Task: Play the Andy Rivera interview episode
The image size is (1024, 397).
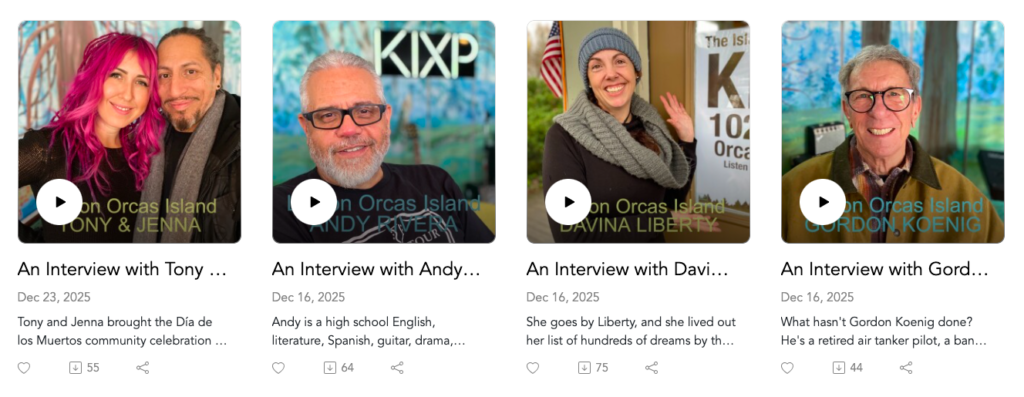Action: pos(313,202)
